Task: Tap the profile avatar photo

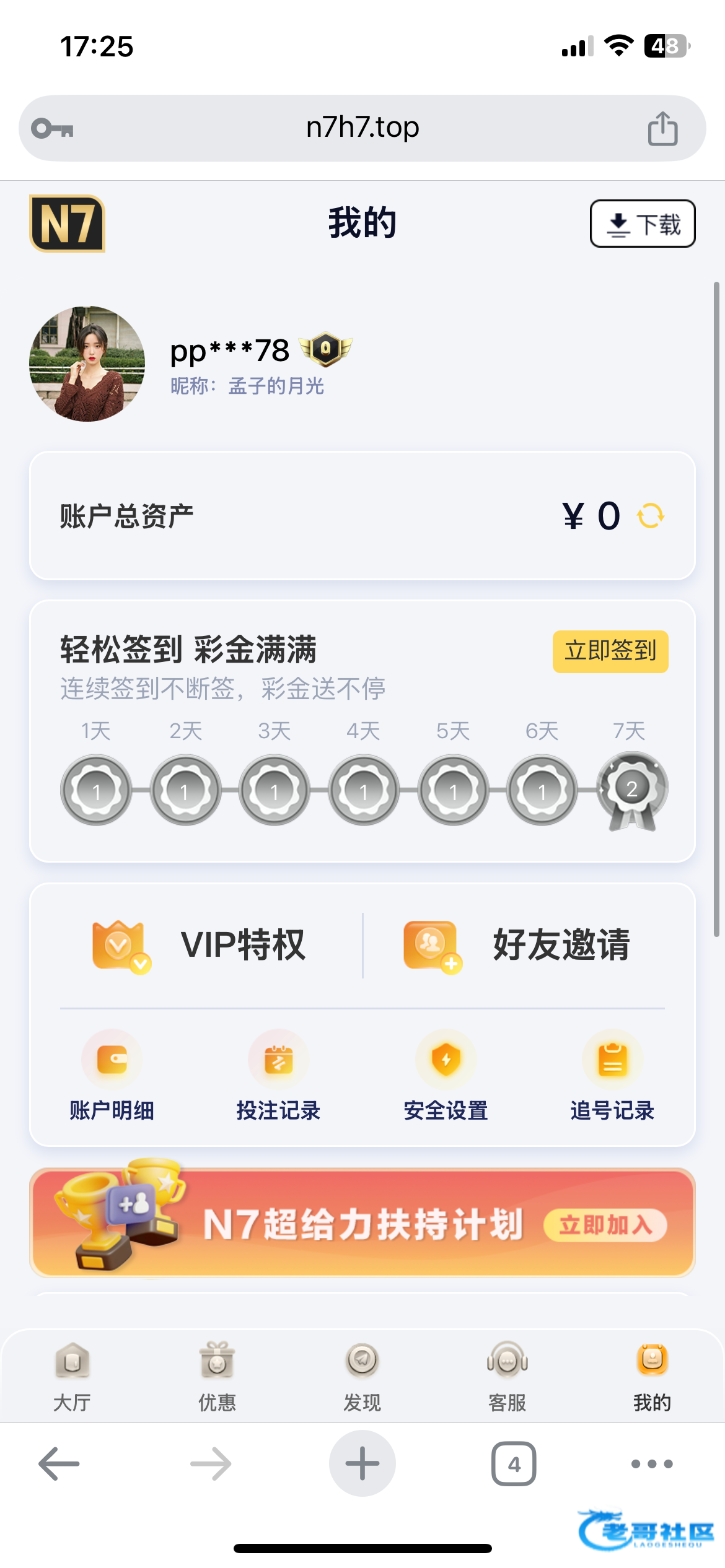Action: point(87,364)
